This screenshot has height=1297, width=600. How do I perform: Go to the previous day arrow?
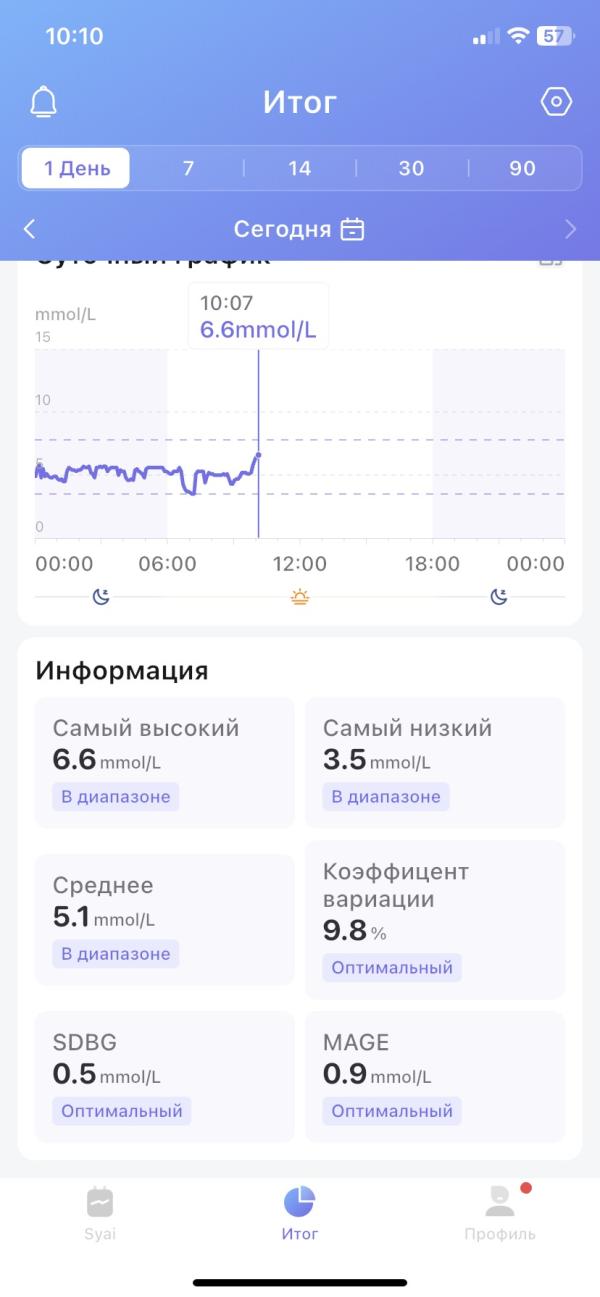[30, 229]
